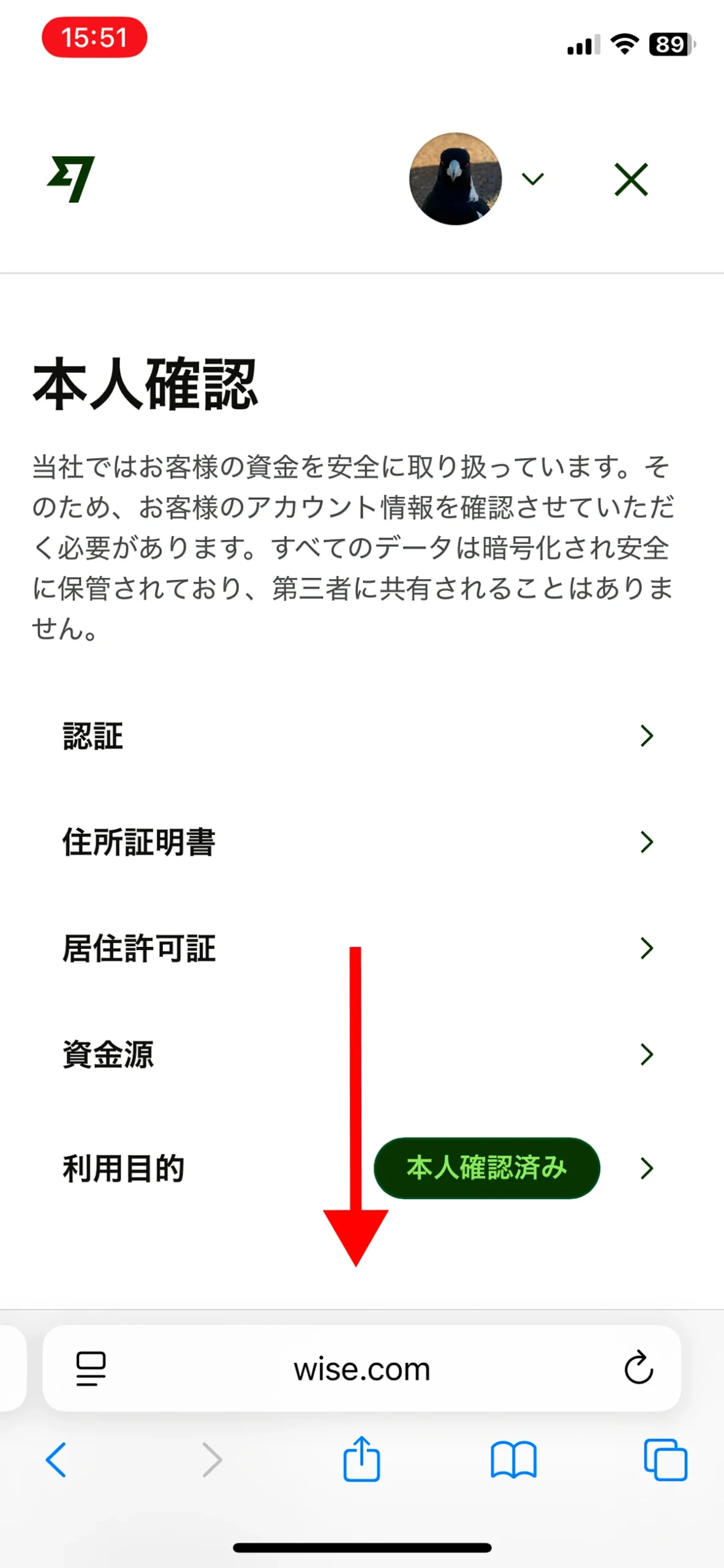Go back to the previous page
The width and height of the screenshot is (724, 1568).
pyautogui.click(x=56, y=1460)
